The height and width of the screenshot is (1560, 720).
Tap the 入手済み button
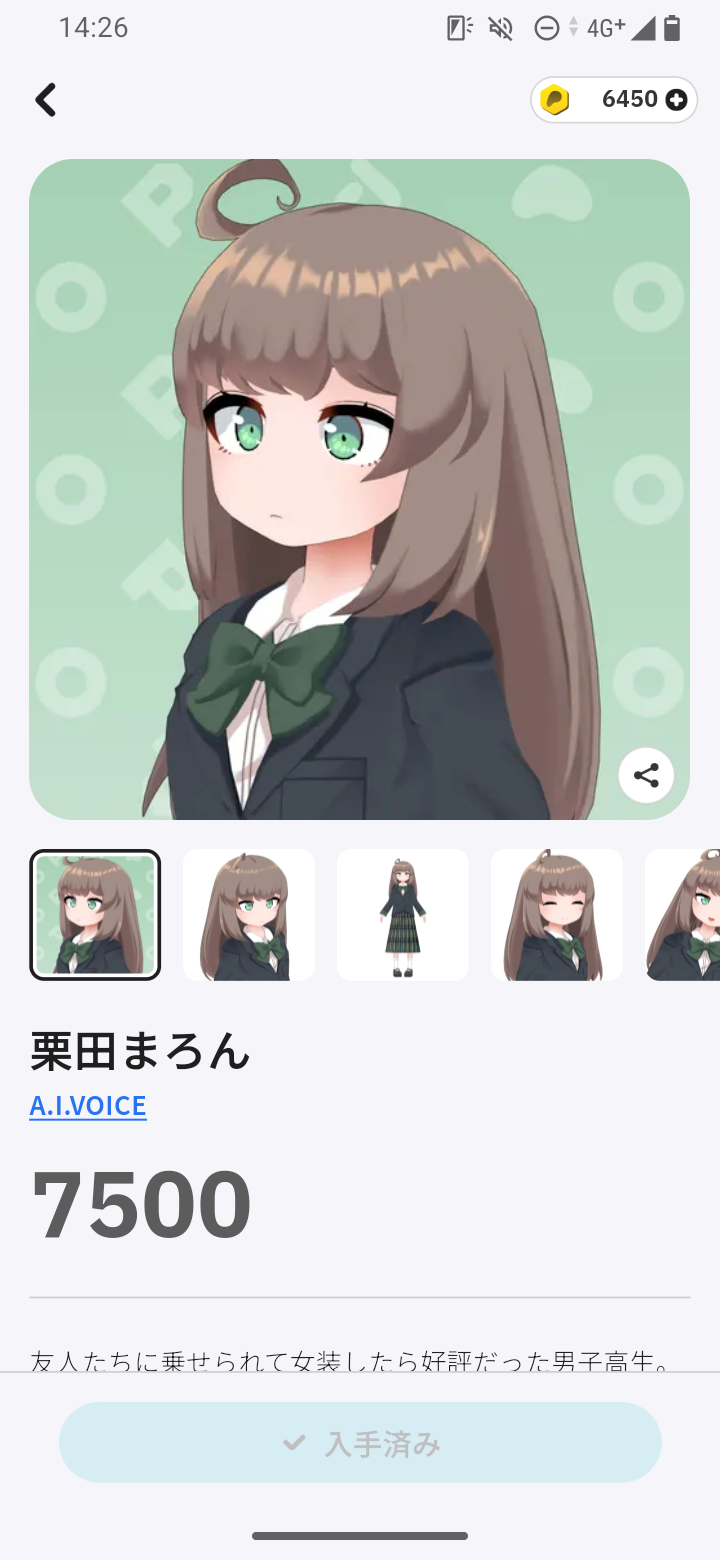click(360, 1442)
